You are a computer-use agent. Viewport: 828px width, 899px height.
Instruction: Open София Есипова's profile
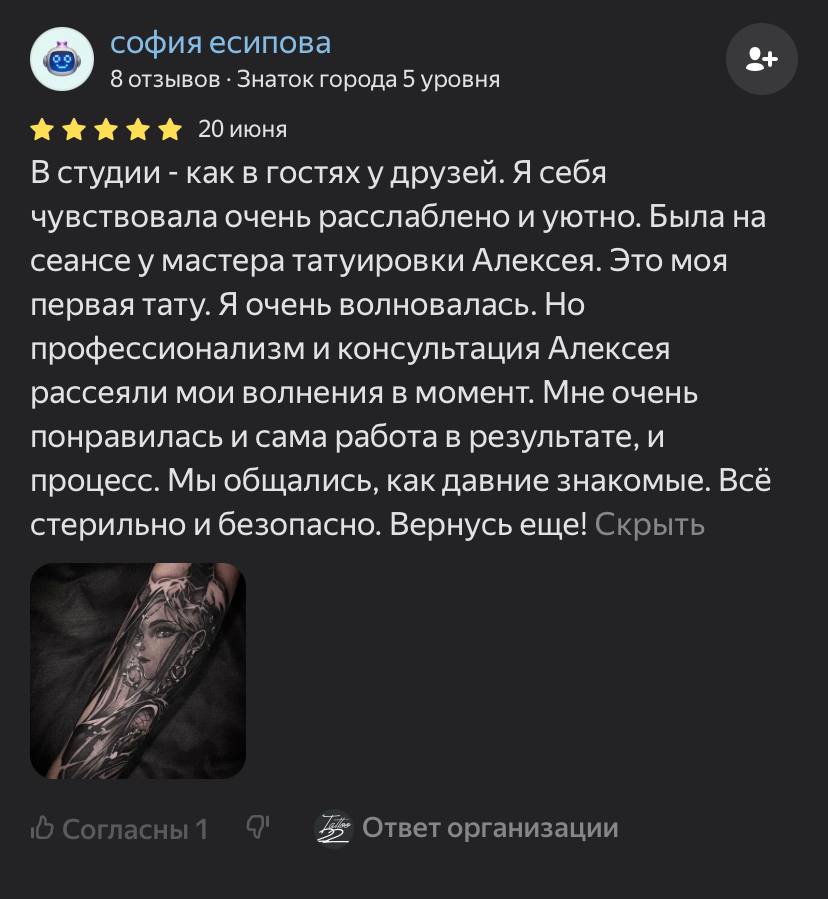click(x=220, y=43)
